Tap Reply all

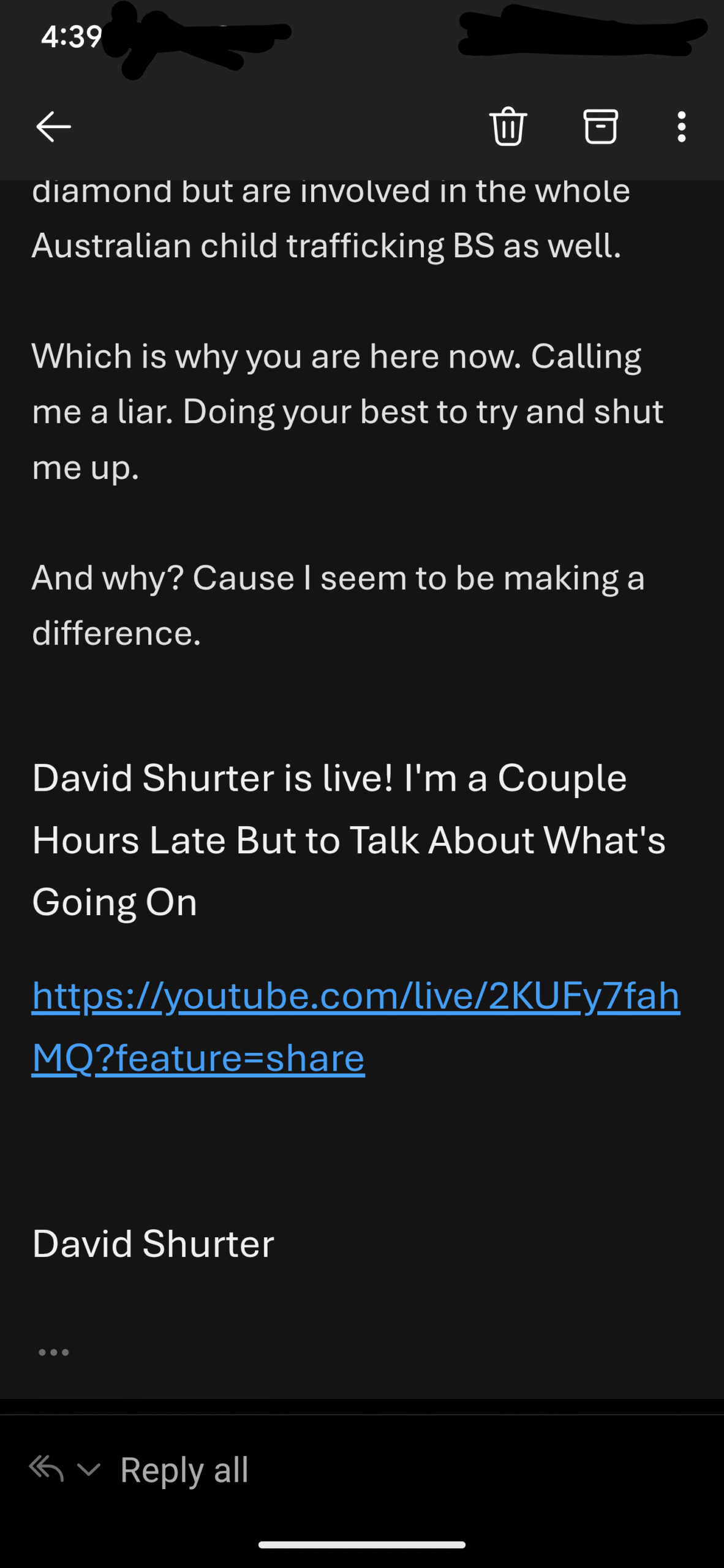184,1470
